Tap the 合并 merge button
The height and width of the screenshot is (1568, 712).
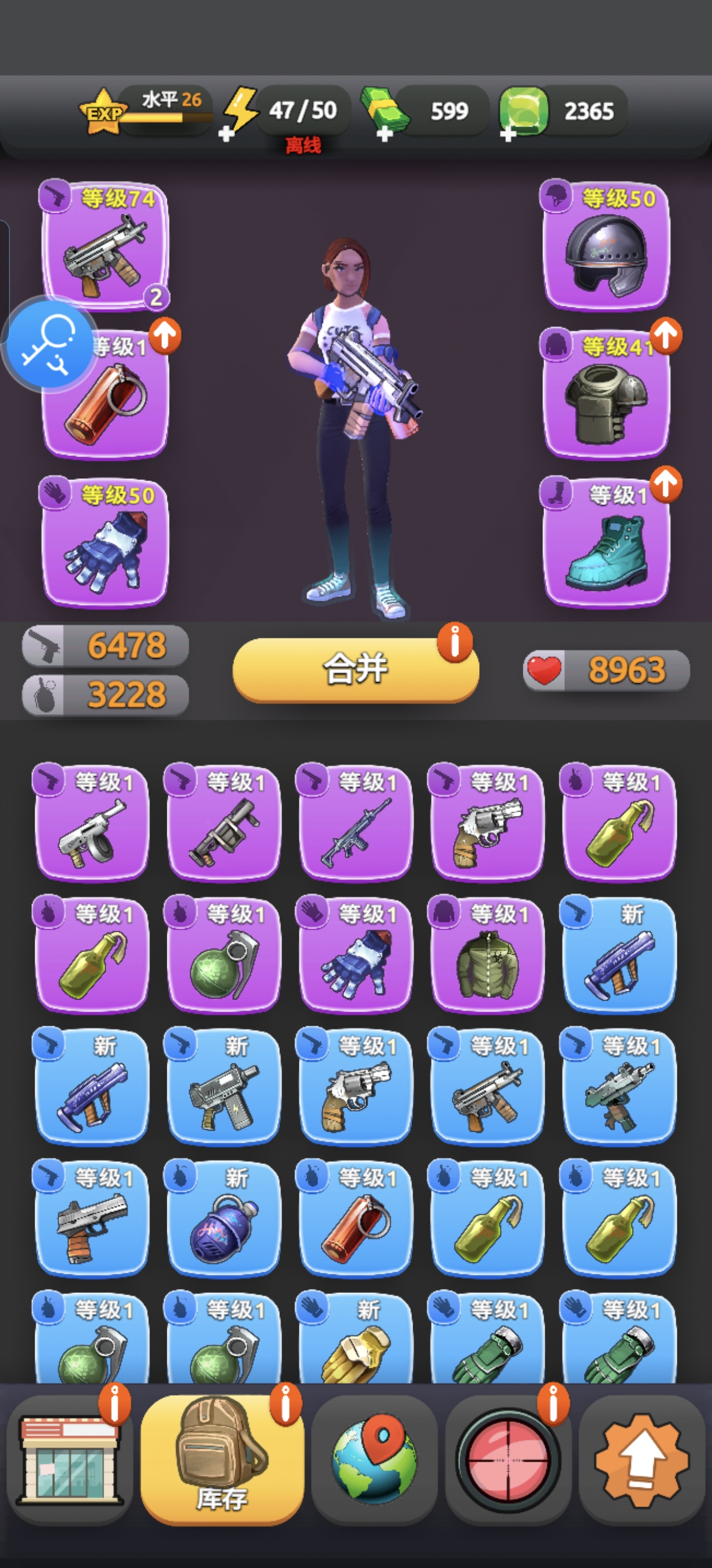click(x=355, y=670)
